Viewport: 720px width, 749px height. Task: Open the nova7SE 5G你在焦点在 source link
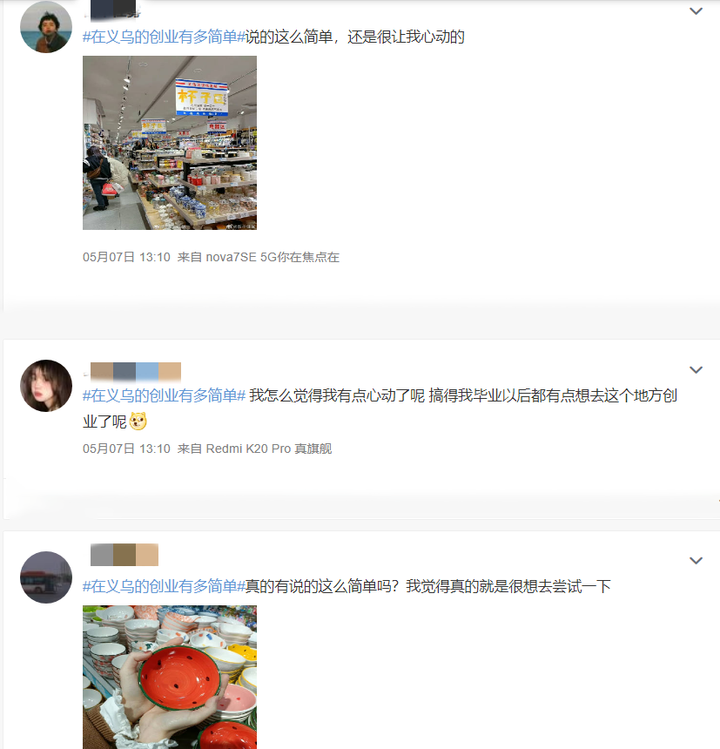pyautogui.click(x=272, y=257)
